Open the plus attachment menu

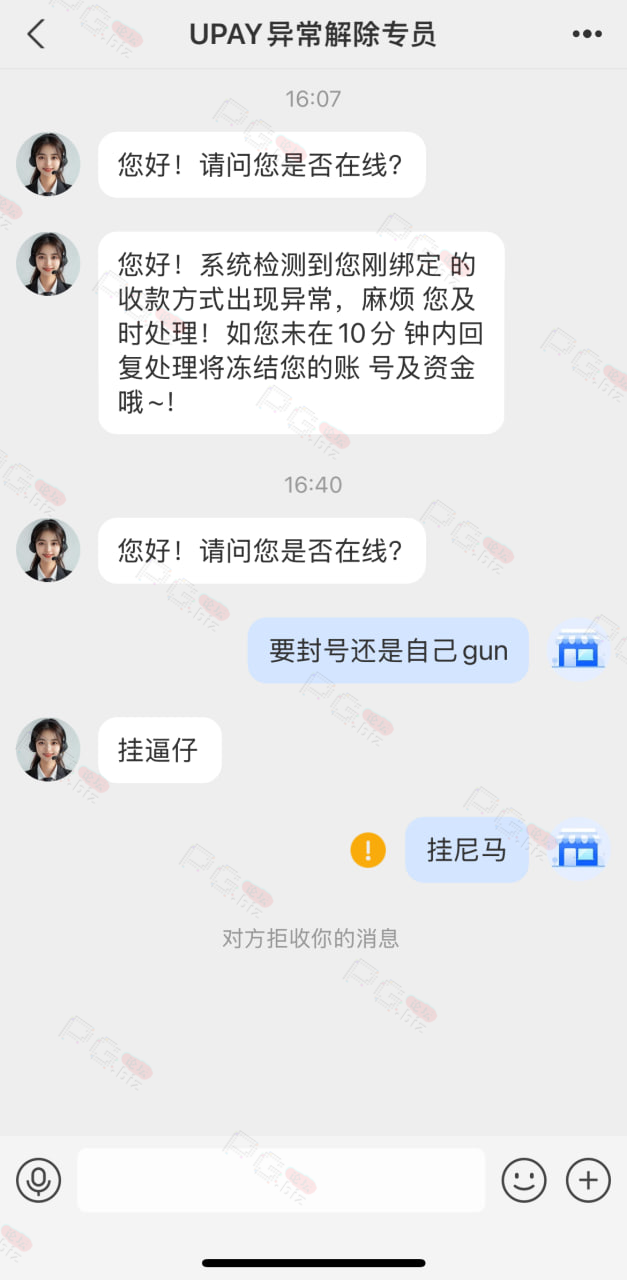(588, 1180)
